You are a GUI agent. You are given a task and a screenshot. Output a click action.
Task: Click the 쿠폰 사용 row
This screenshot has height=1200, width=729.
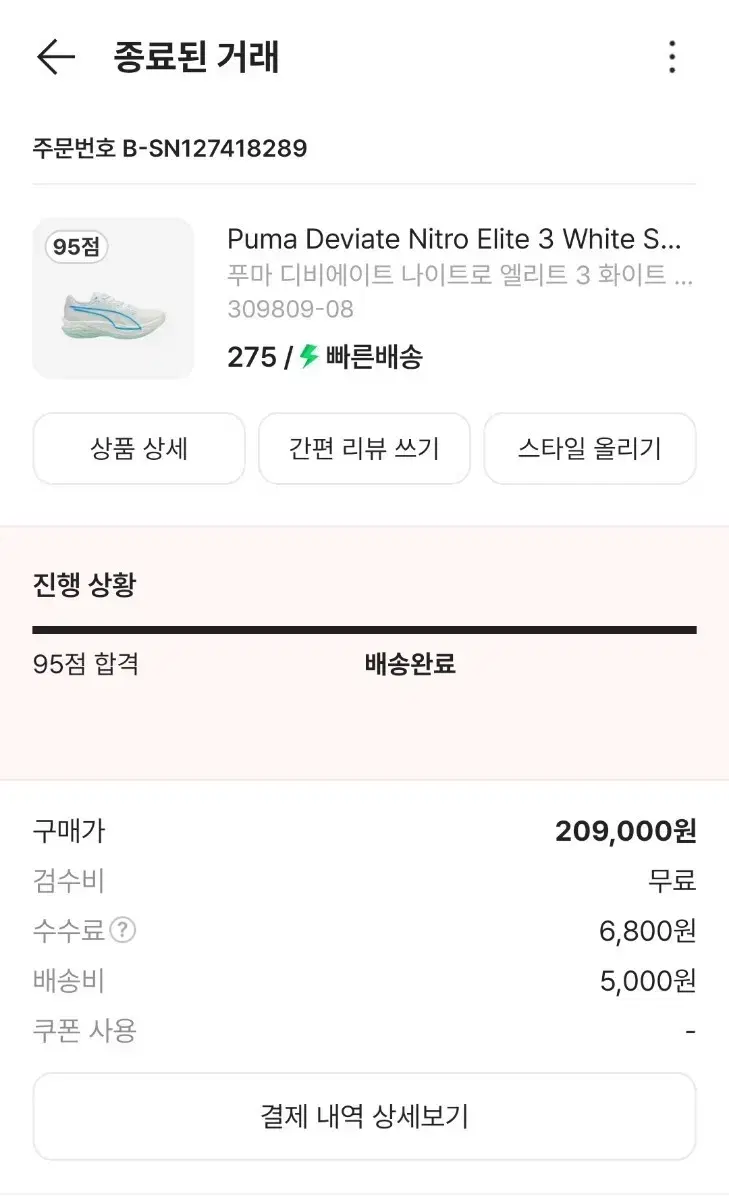85,1031
